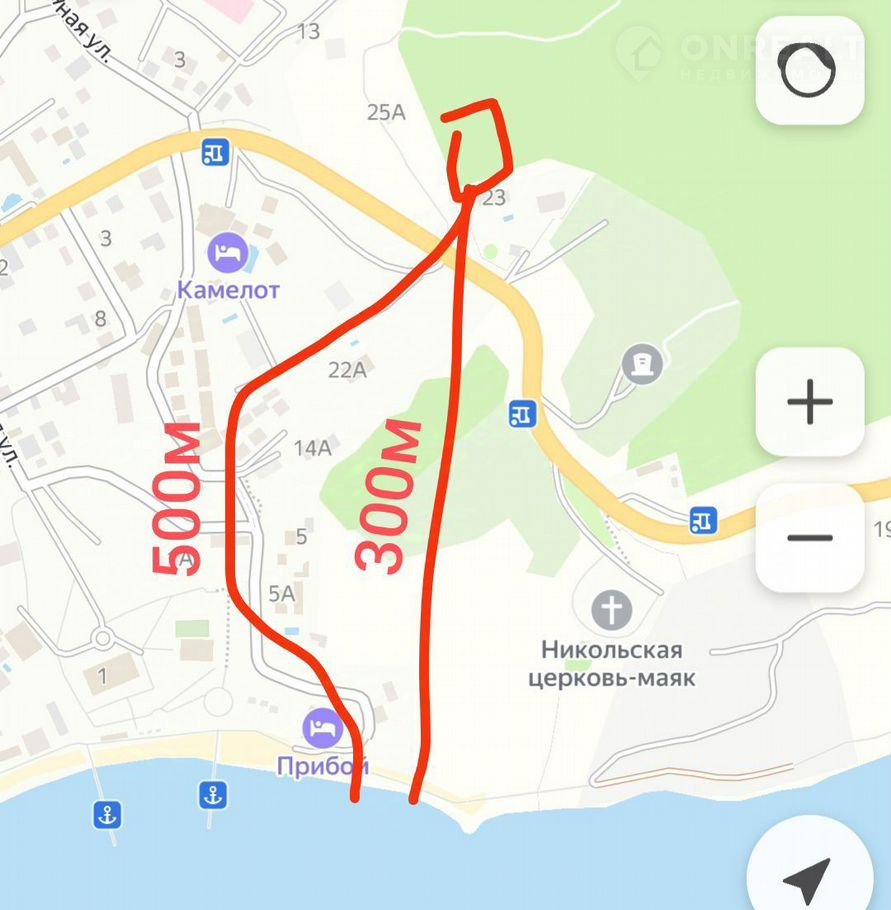Open the Камелот hotel marker
The image size is (891, 910).
coord(229,250)
